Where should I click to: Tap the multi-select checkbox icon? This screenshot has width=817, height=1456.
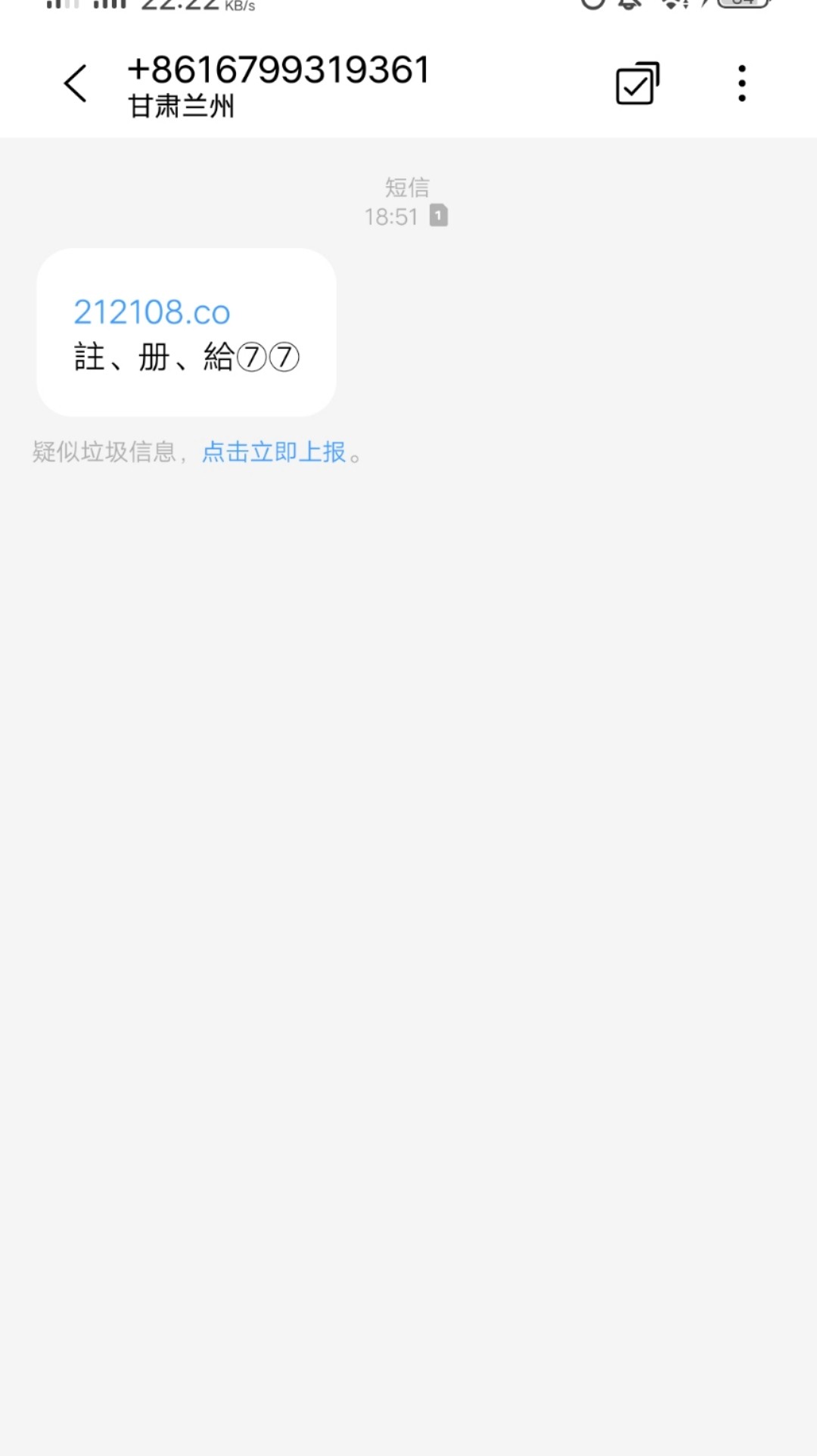pos(638,83)
